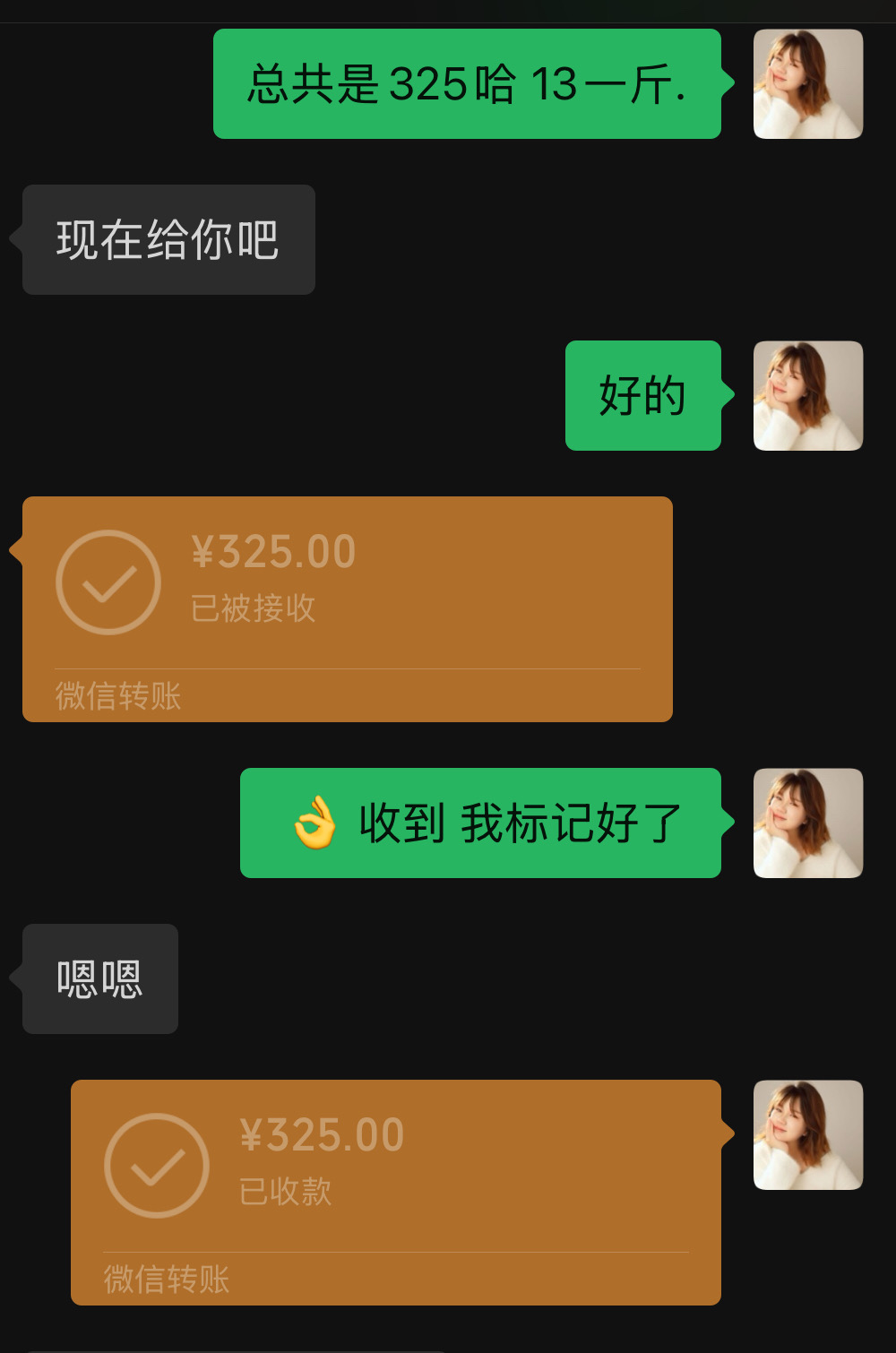Tap the avatar beside the 好的 message
The width and height of the screenshot is (896, 1353).
point(807,395)
